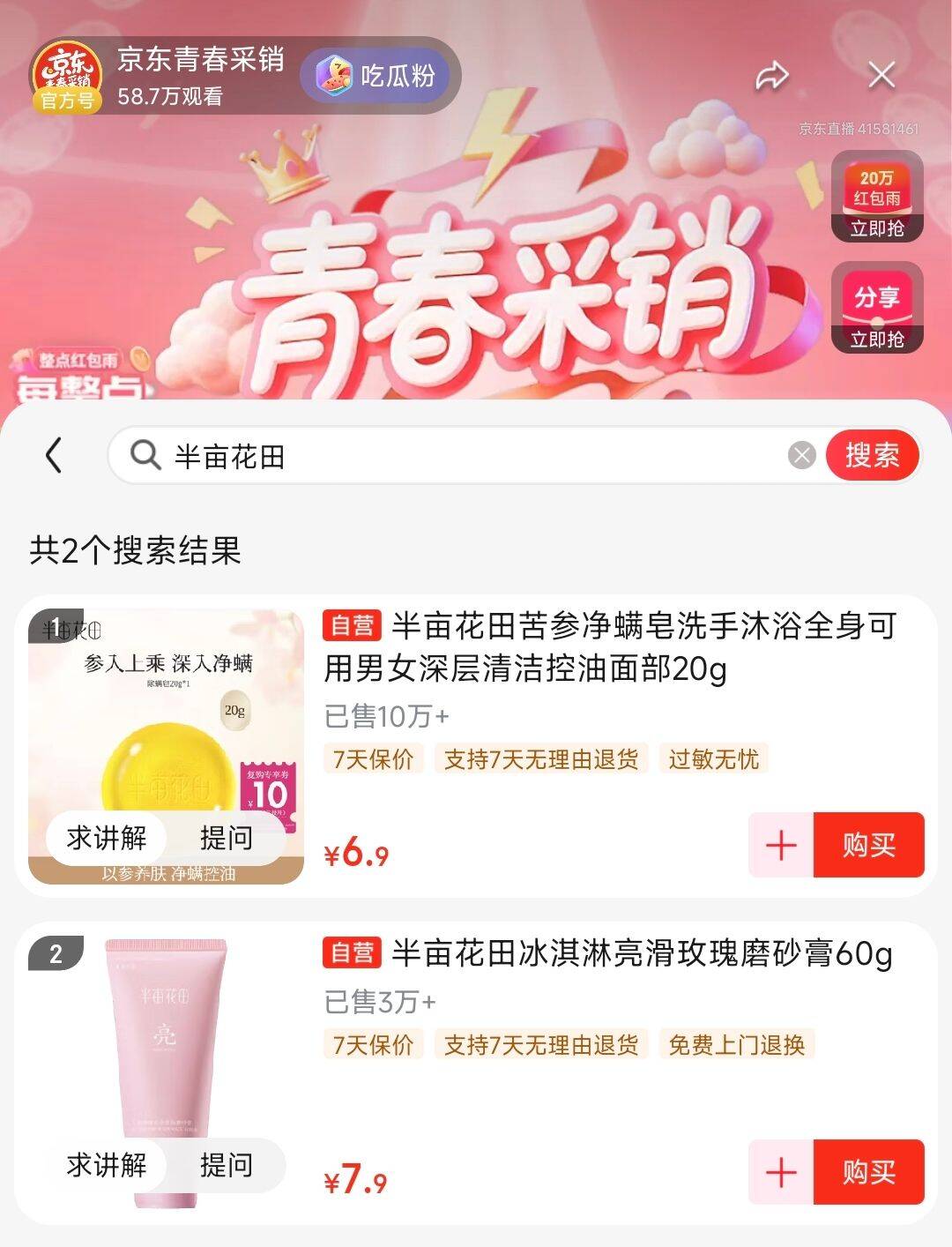Go back from search results
Viewport: 952px width, 1247px height.
point(54,456)
